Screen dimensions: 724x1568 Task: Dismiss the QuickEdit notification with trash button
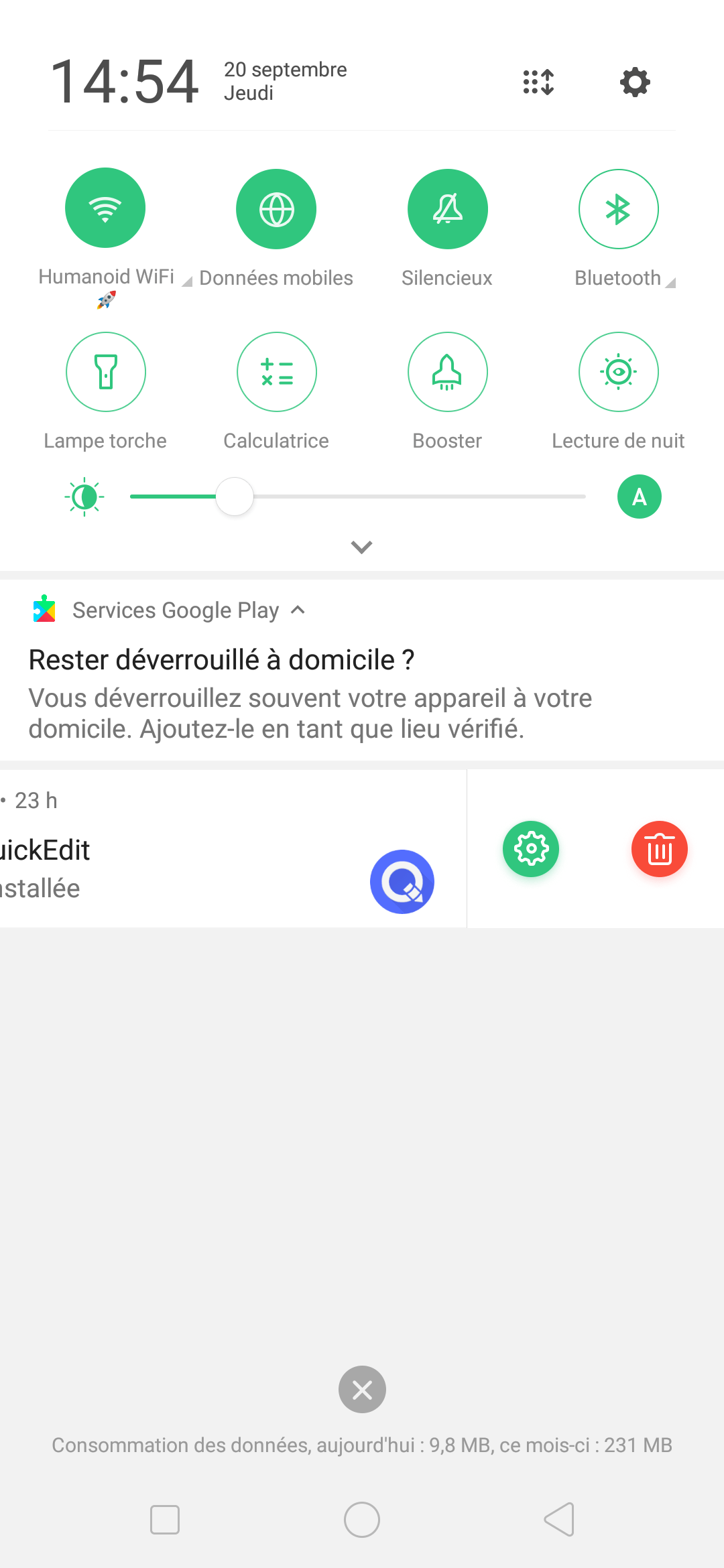click(660, 849)
